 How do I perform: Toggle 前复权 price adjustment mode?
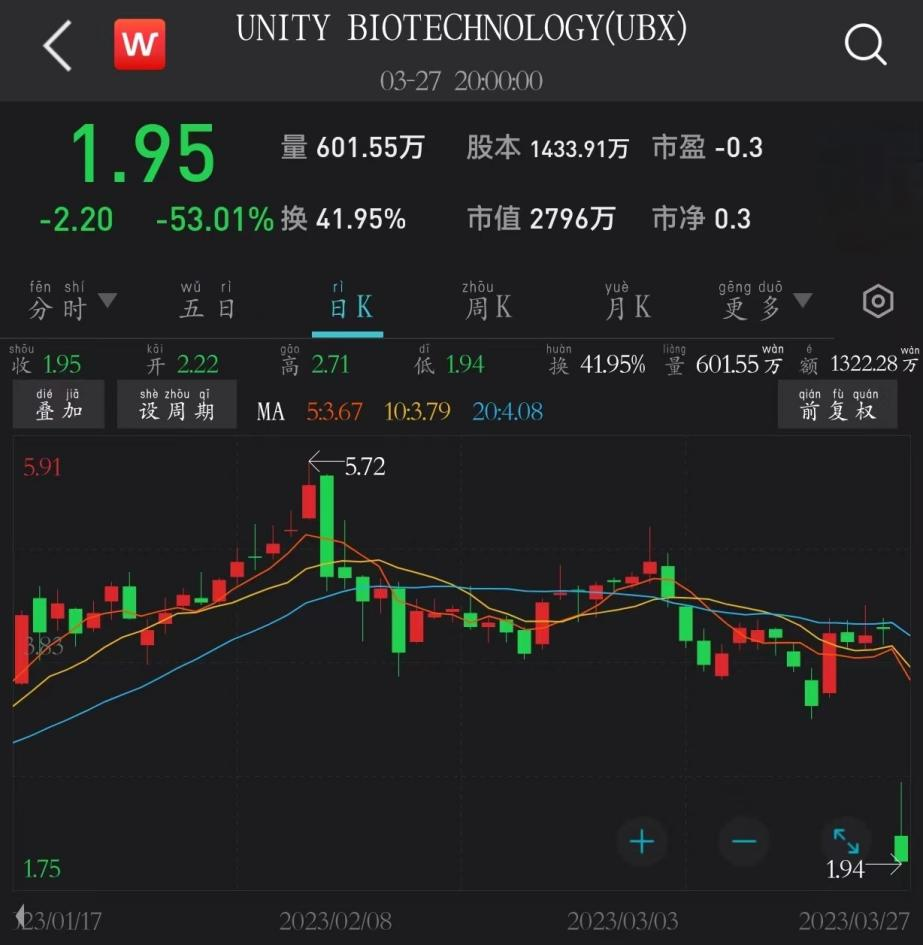(x=838, y=403)
